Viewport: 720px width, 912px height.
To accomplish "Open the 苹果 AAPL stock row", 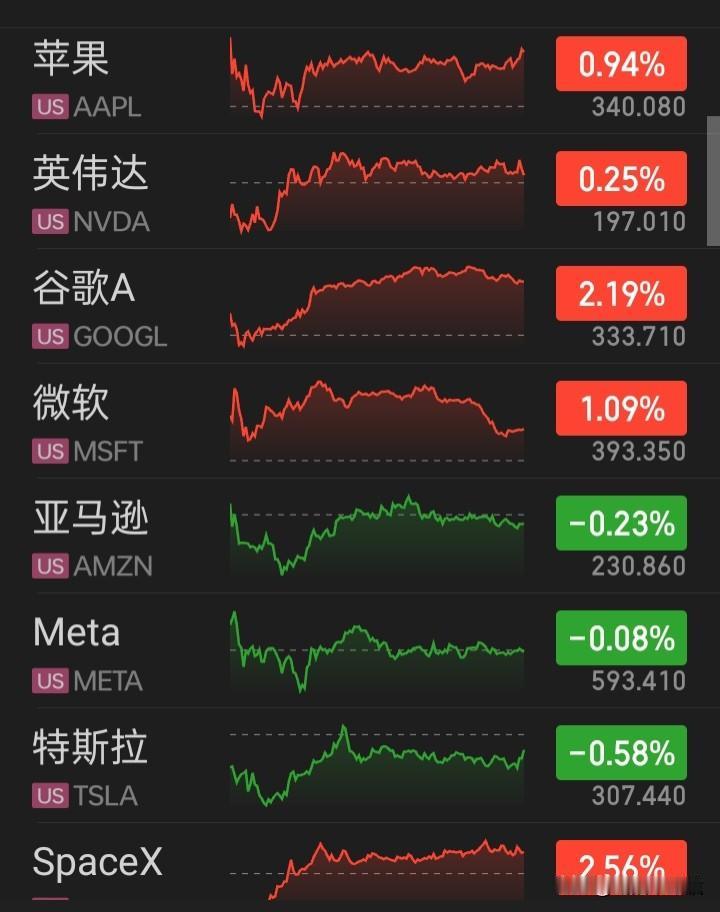I will pyautogui.click(x=360, y=80).
